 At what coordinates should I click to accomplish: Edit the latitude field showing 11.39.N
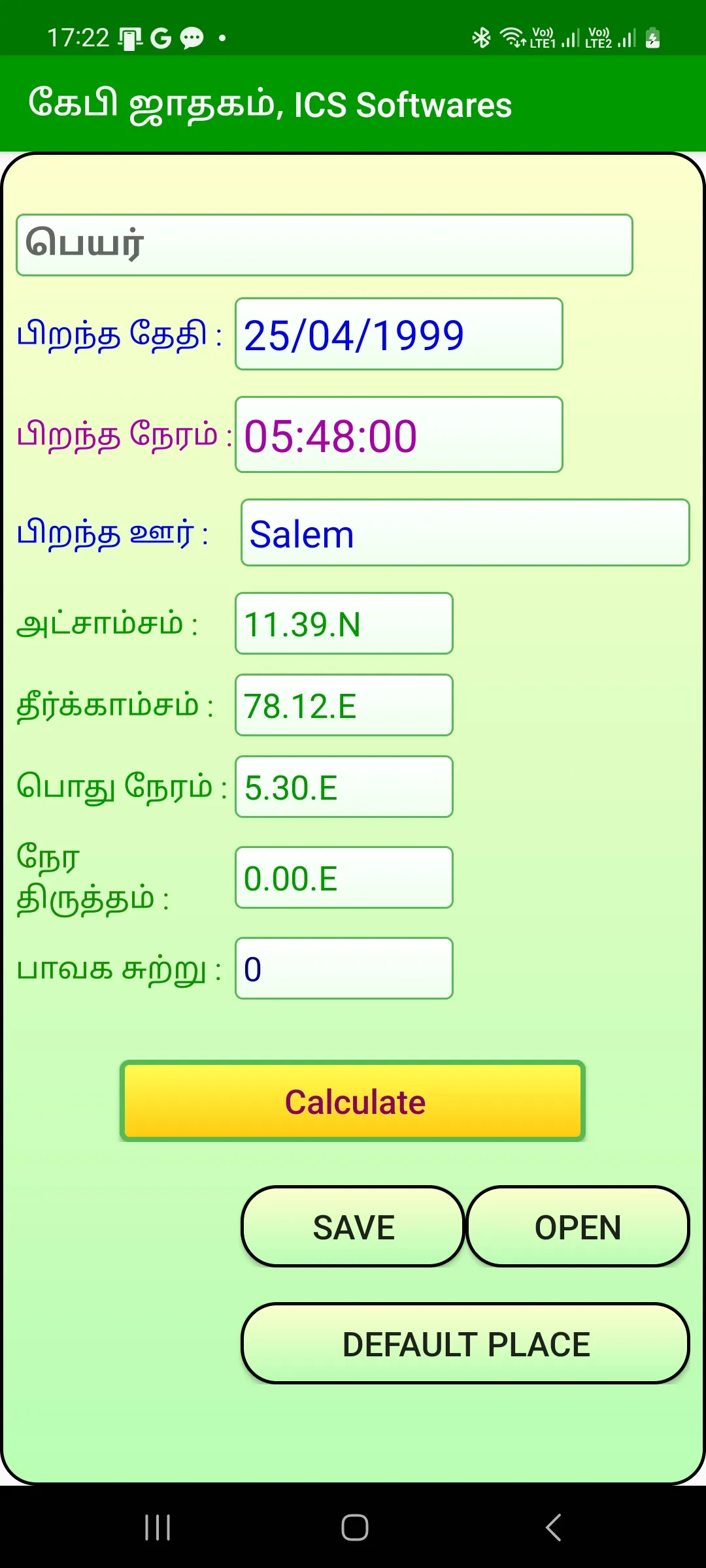tap(343, 623)
